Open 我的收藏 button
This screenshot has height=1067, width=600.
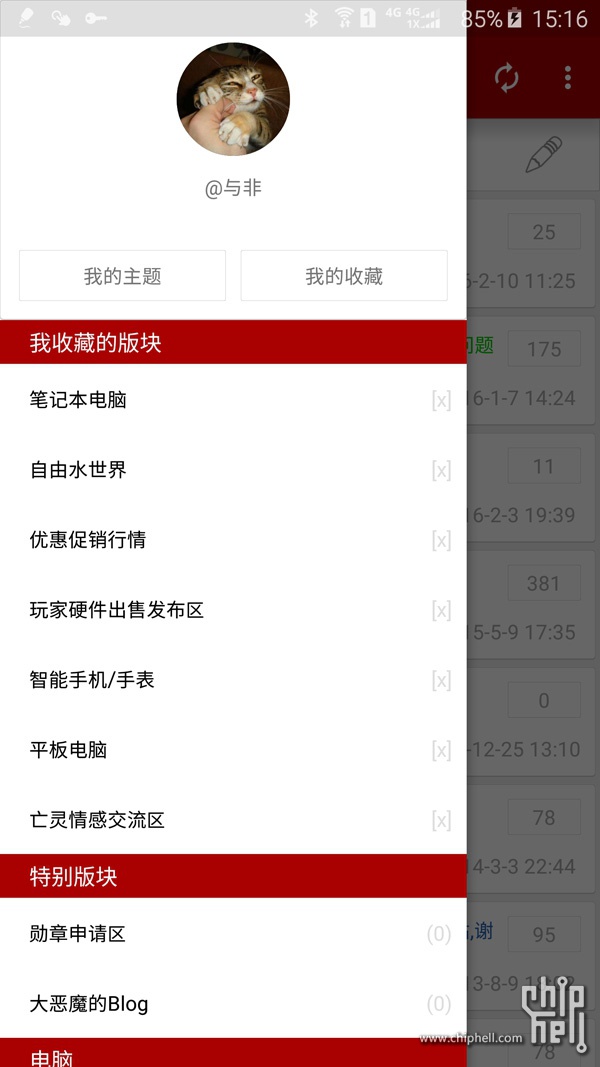click(344, 276)
